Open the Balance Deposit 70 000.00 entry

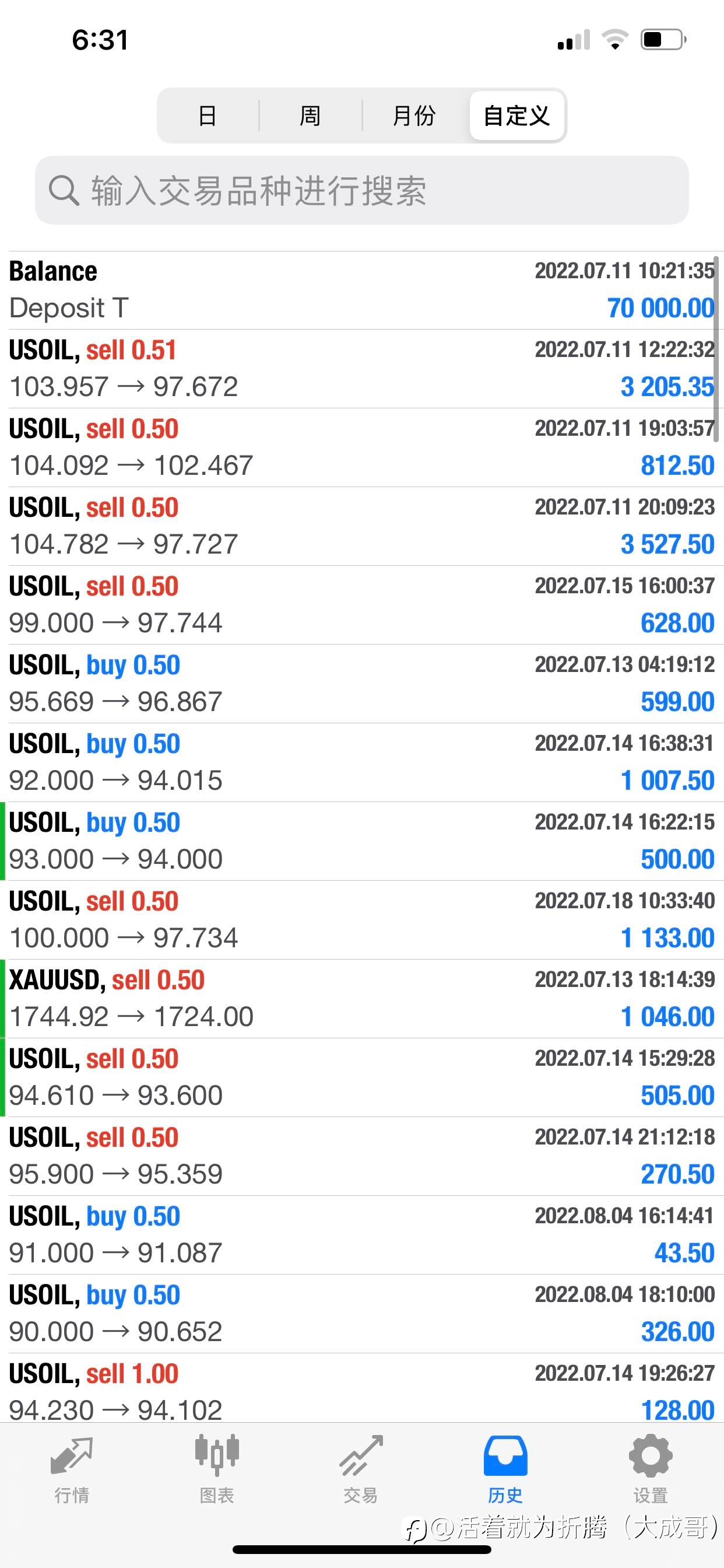pos(362,290)
